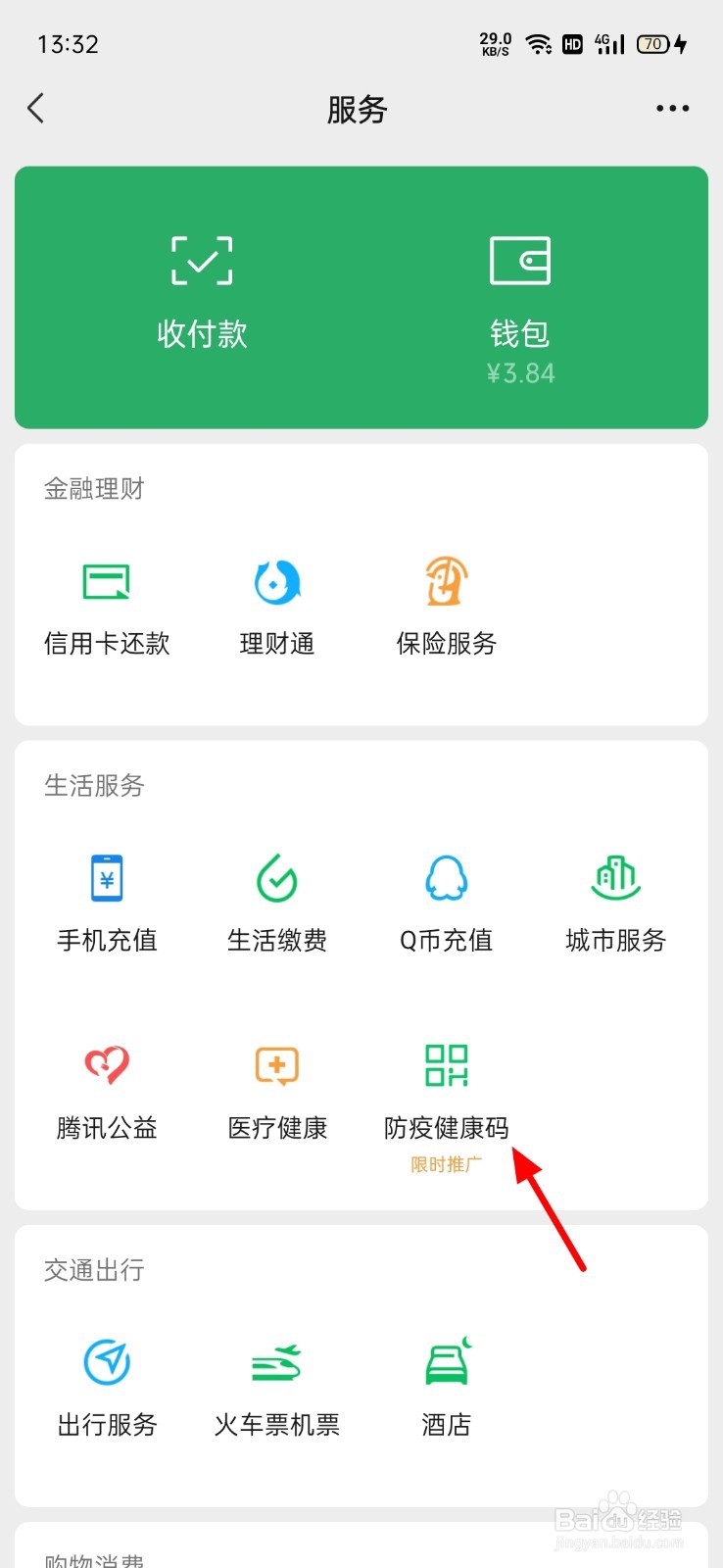This screenshot has height=1568, width=723.
Task: Open Q币充值 recharge
Action: click(x=447, y=904)
